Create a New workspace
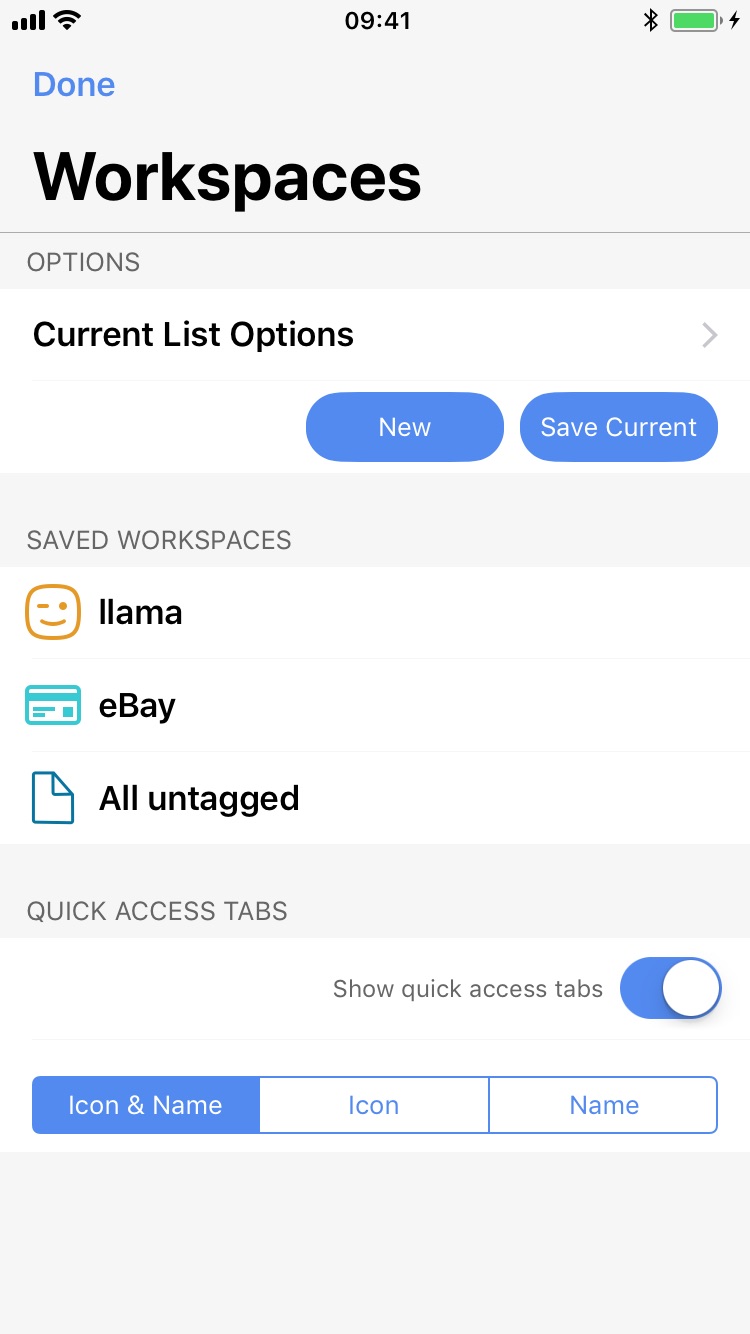Image resolution: width=750 pixels, height=1334 pixels. pyautogui.click(x=404, y=427)
